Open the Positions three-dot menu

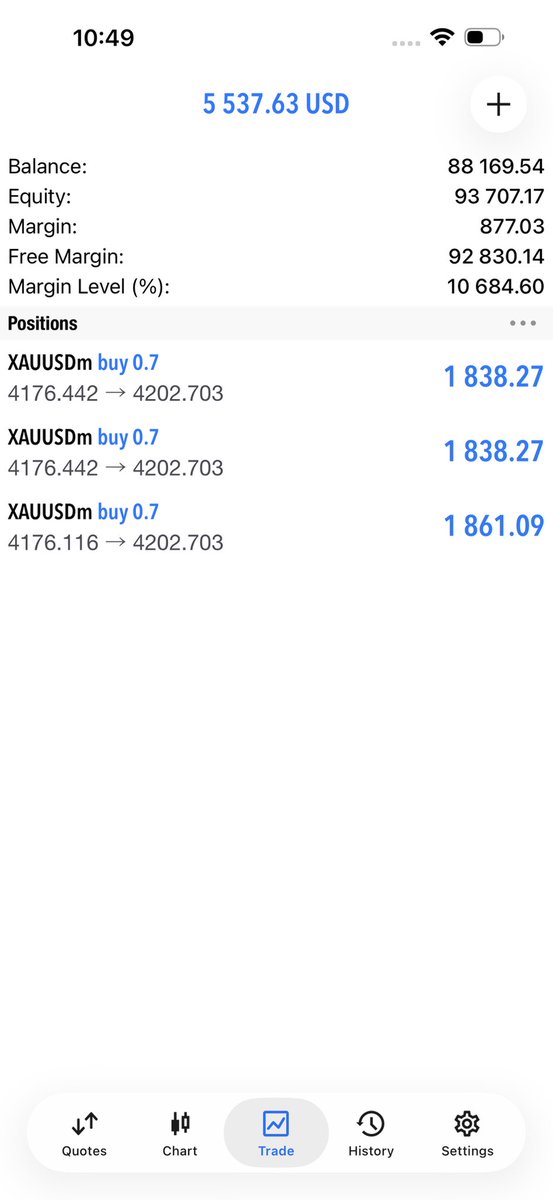click(x=523, y=323)
